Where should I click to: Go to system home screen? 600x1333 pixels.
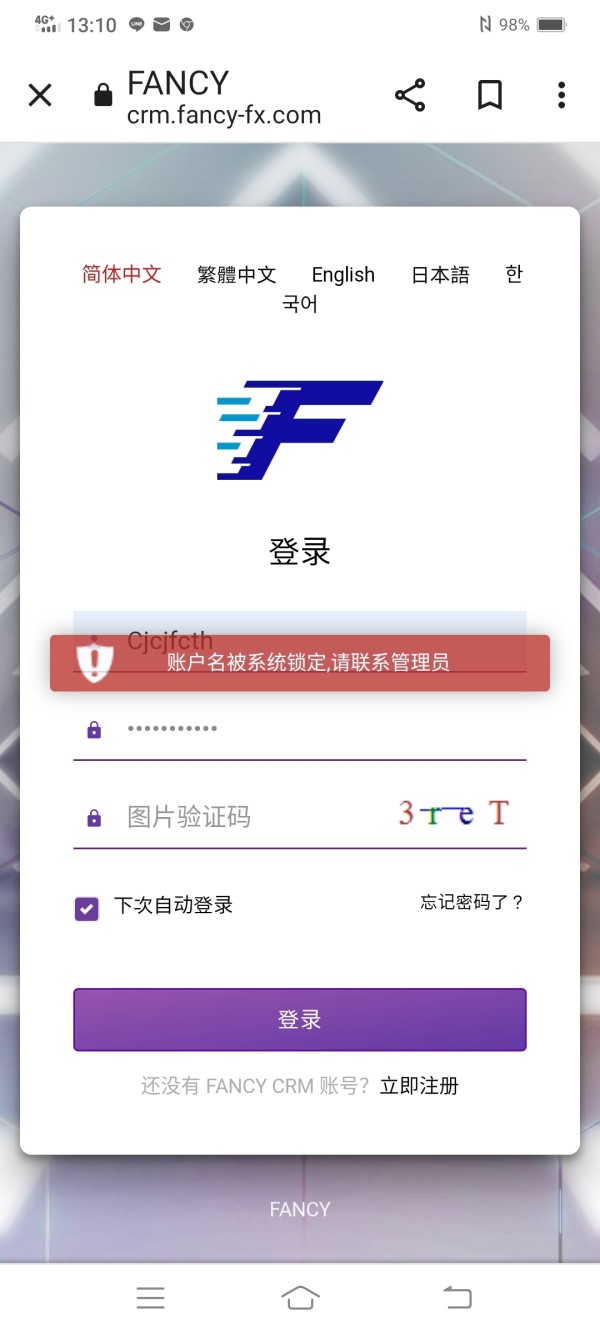300,1298
